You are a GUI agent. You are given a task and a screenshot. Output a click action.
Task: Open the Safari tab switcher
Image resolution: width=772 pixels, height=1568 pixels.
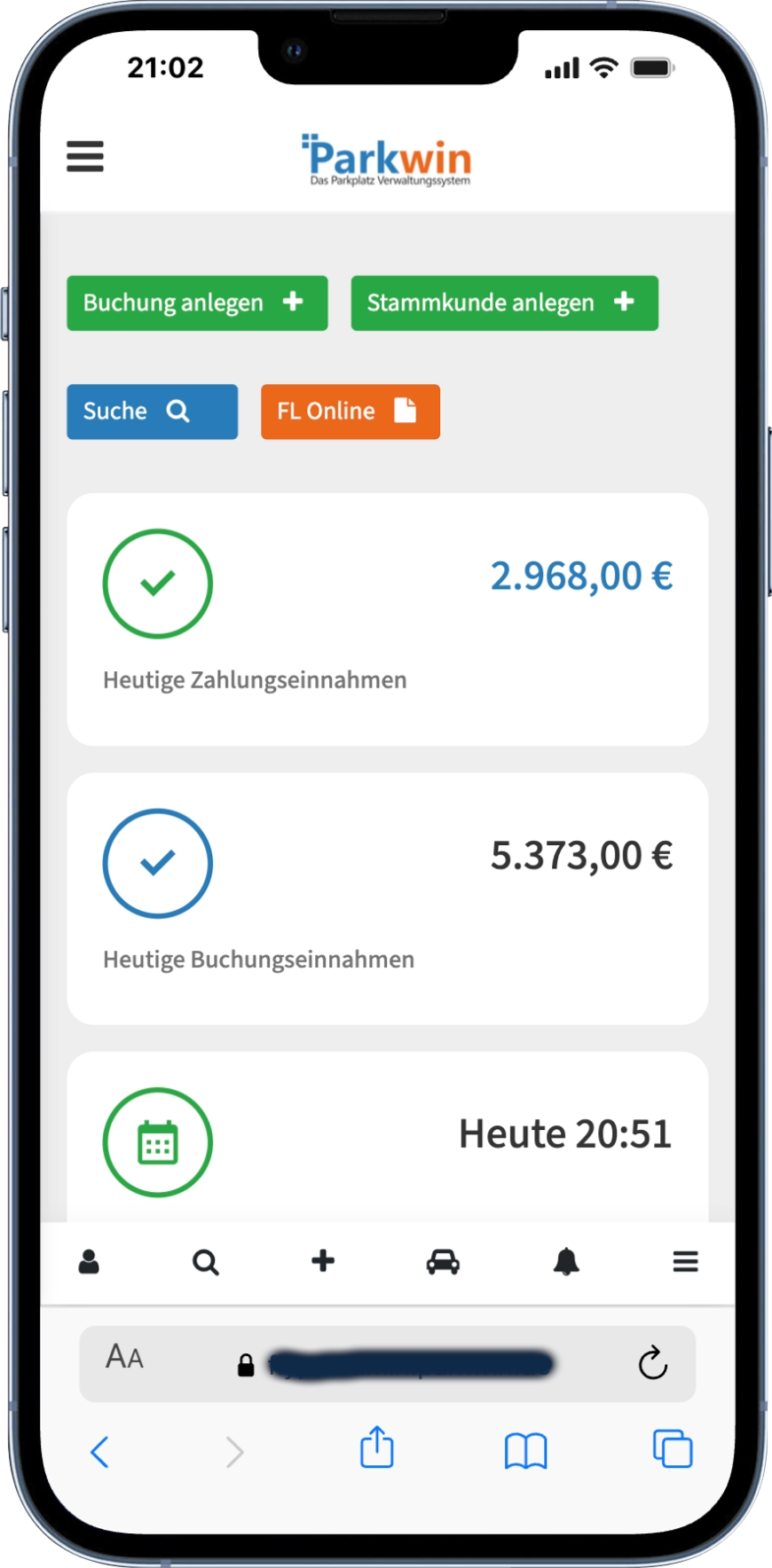pos(672,1452)
